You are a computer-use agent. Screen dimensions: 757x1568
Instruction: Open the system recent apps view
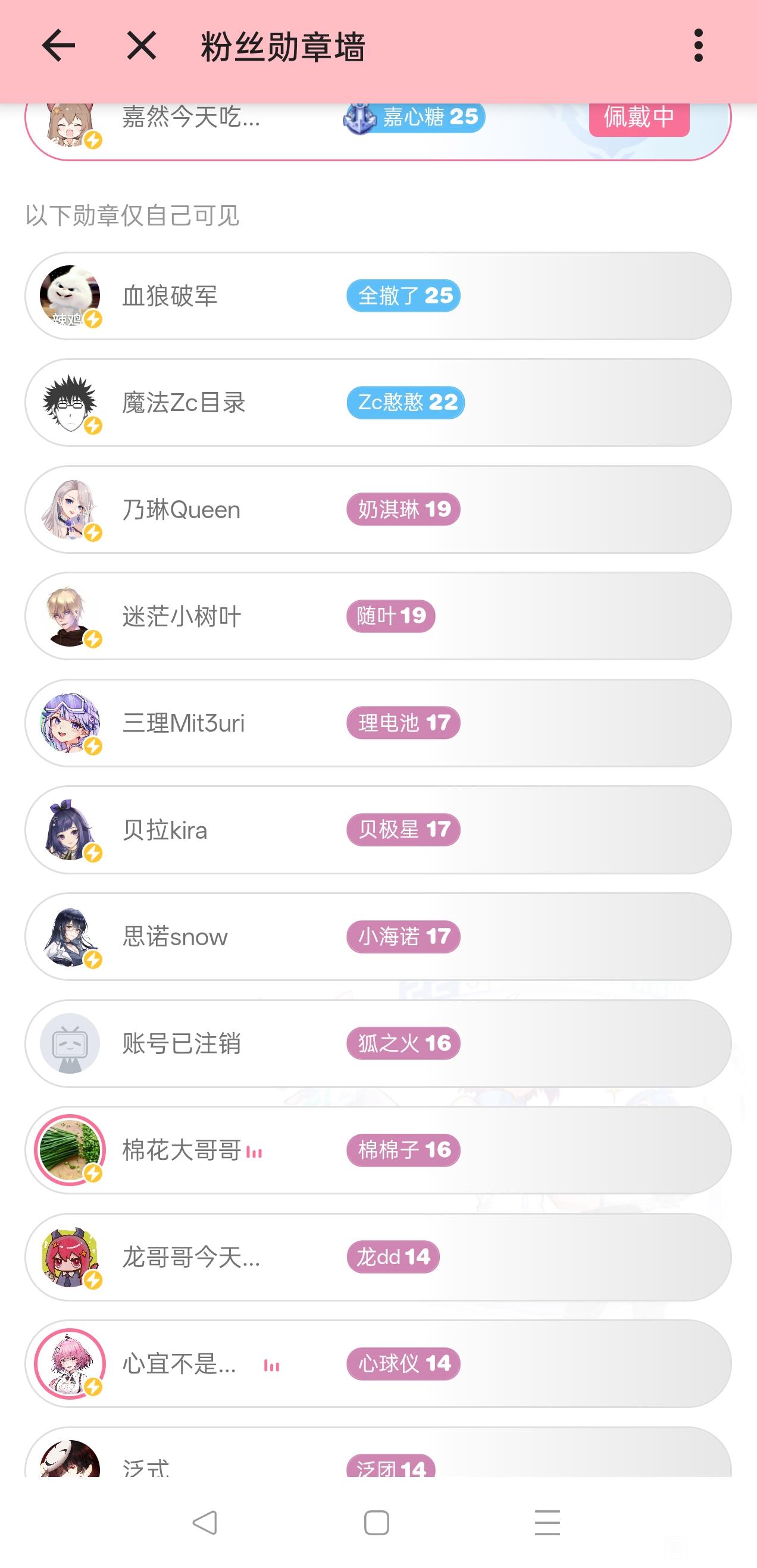547,1523
